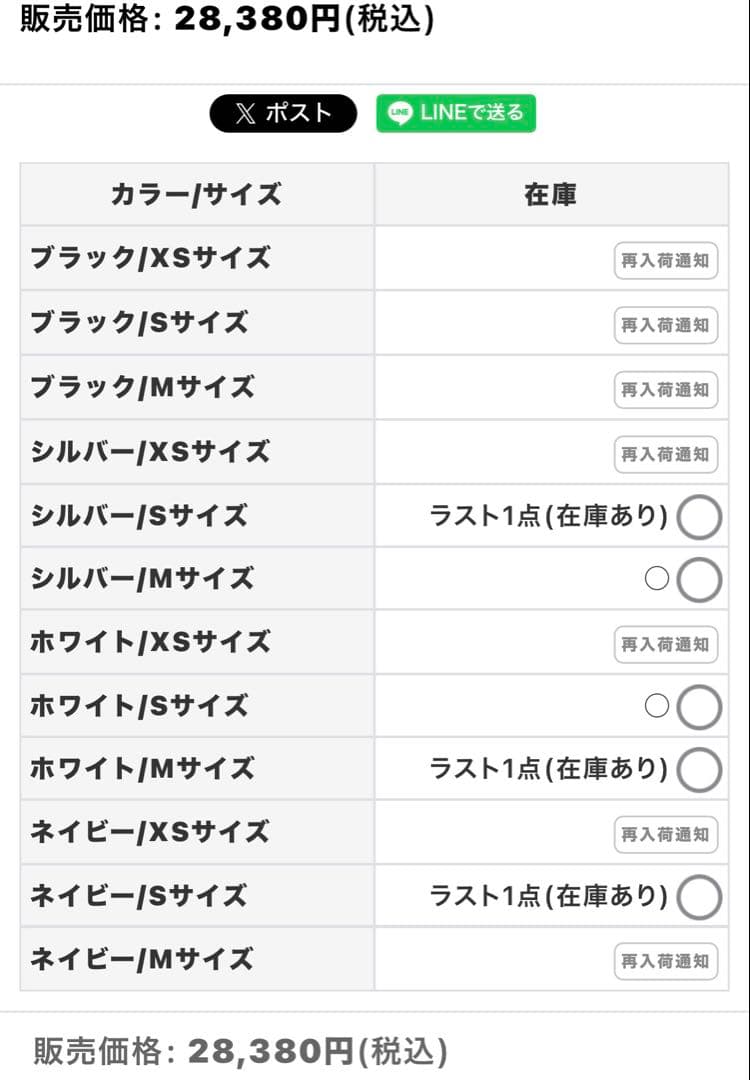Request 再入荷通知 for シルバー/XSサイズ
This screenshot has width=750, height=1080.
click(665, 453)
